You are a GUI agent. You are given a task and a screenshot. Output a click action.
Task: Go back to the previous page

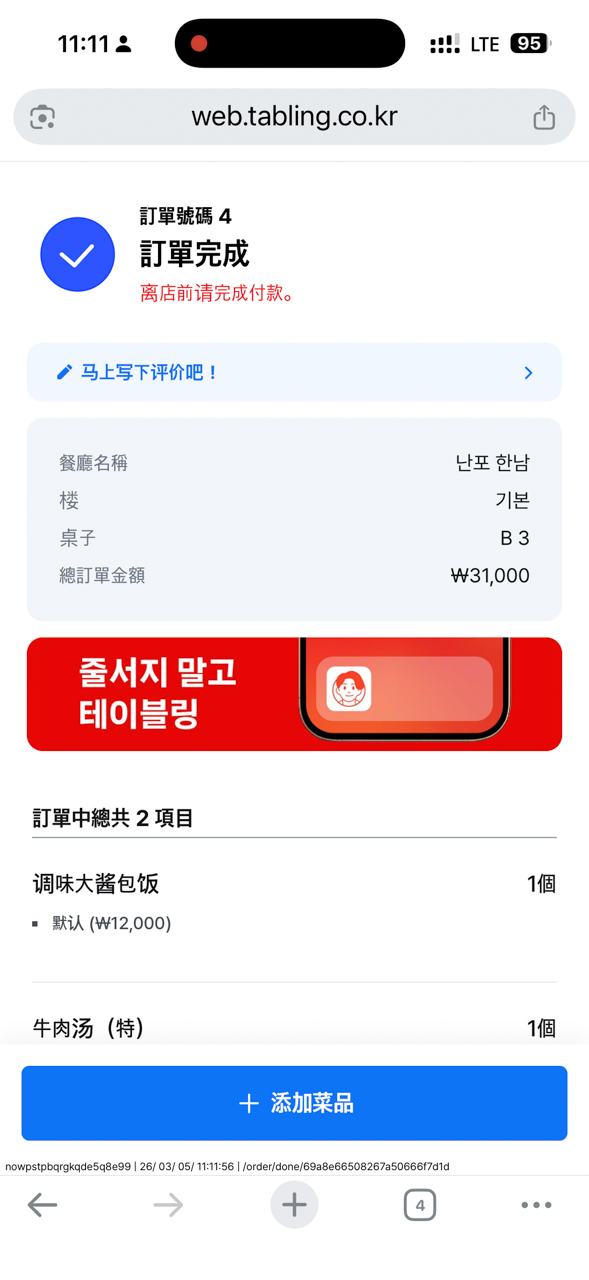click(42, 1205)
